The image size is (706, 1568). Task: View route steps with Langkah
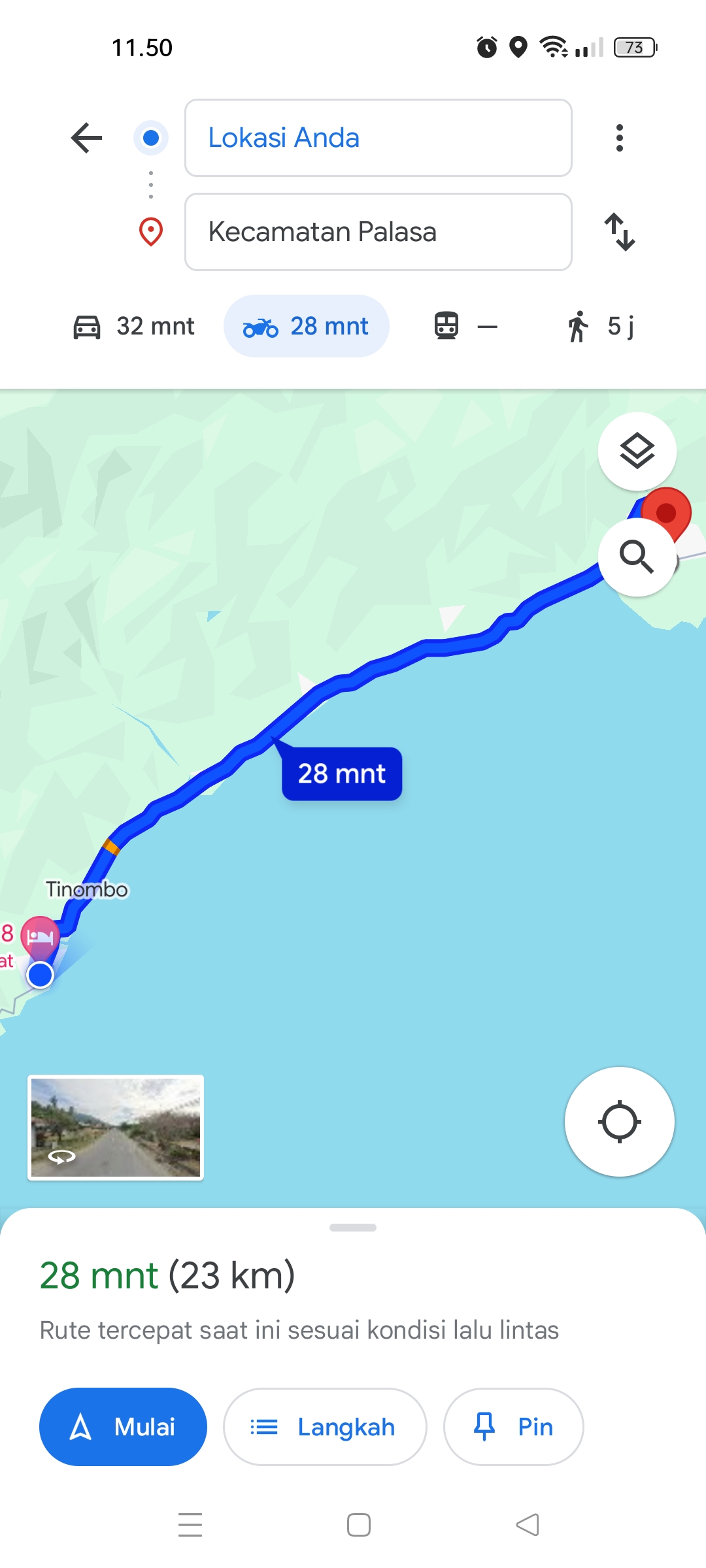point(325,1427)
